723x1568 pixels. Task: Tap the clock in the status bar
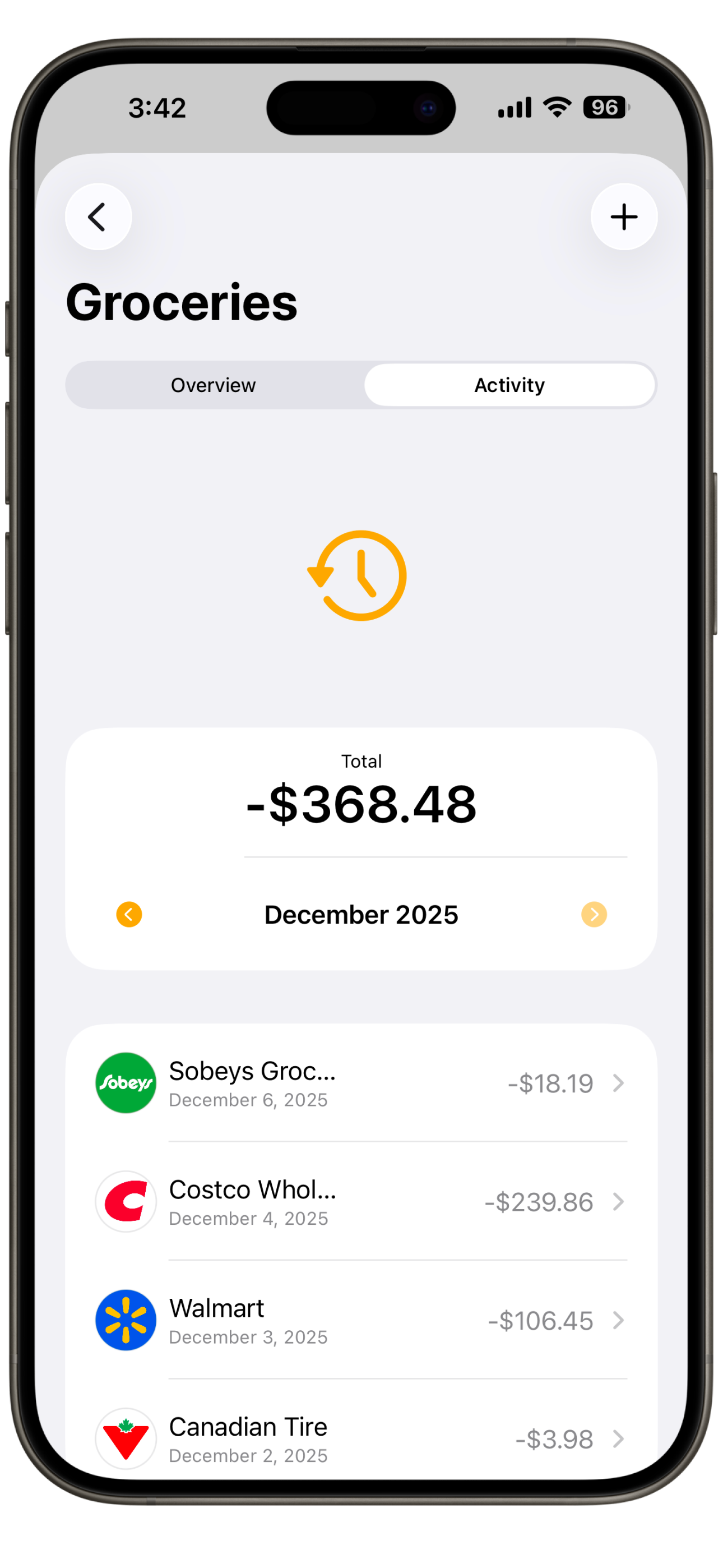point(157,106)
